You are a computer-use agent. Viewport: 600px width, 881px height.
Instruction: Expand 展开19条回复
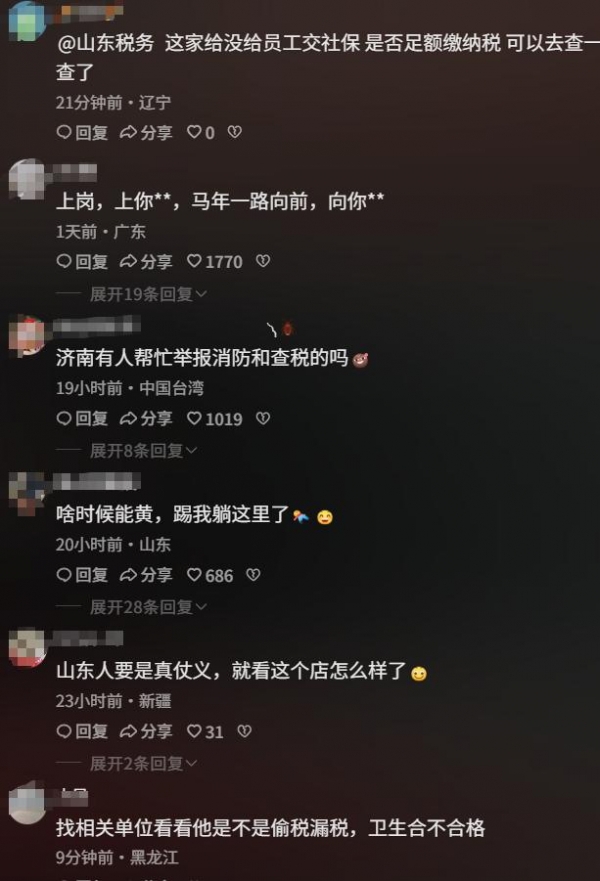(x=148, y=294)
